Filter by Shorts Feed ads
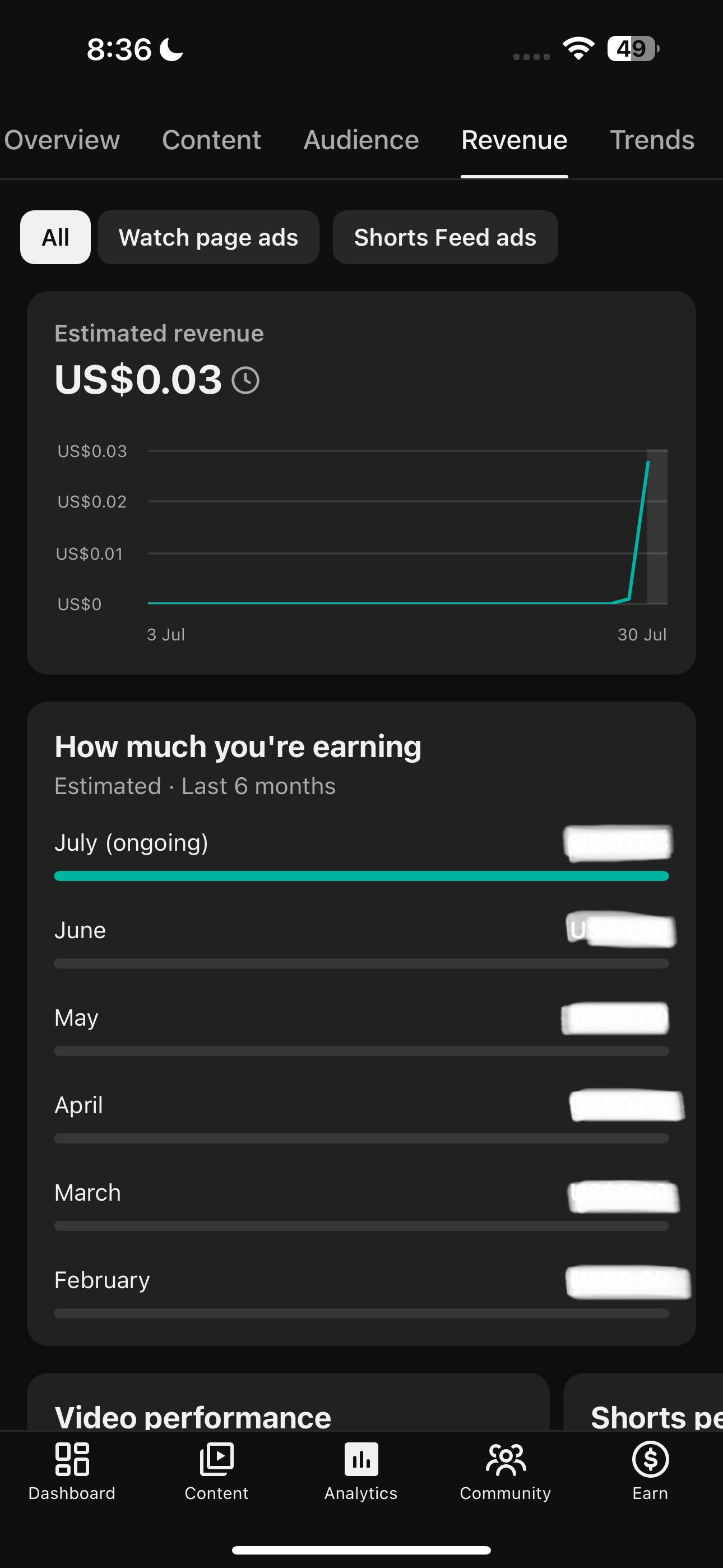The height and width of the screenshot is (1568, 723). pyautogui.click(x=445, y=237)
